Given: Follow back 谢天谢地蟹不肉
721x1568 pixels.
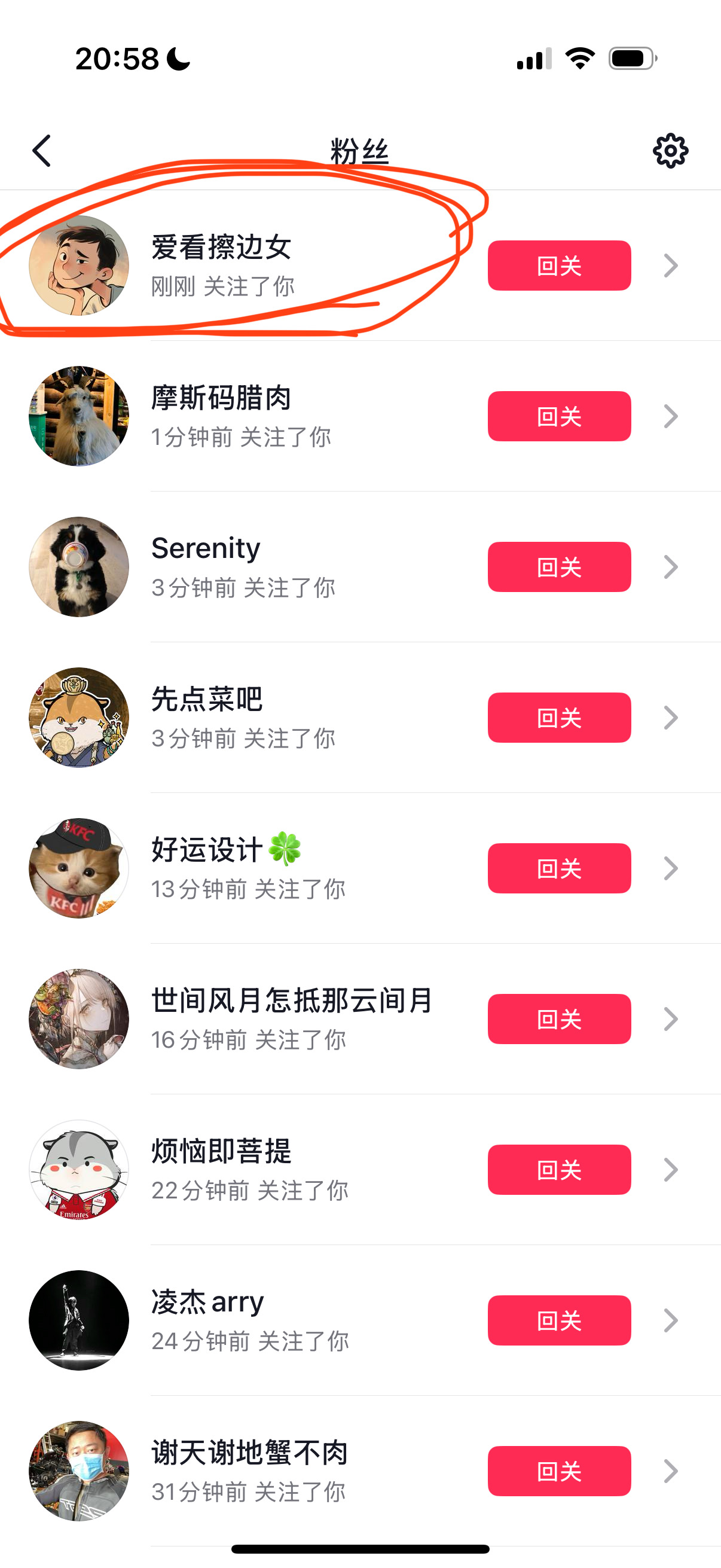Looking at the screenshot, I should pyautogui.click(x=558, y=1471).
